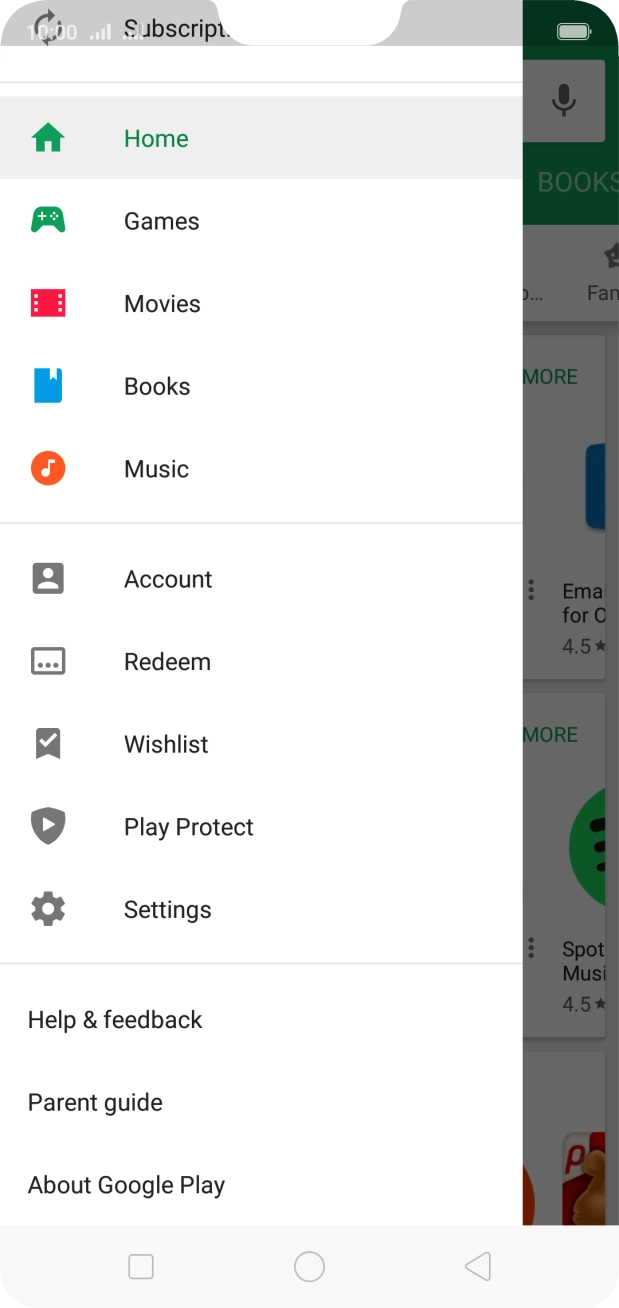Tap Redeem to enter a code

point(167,662)
